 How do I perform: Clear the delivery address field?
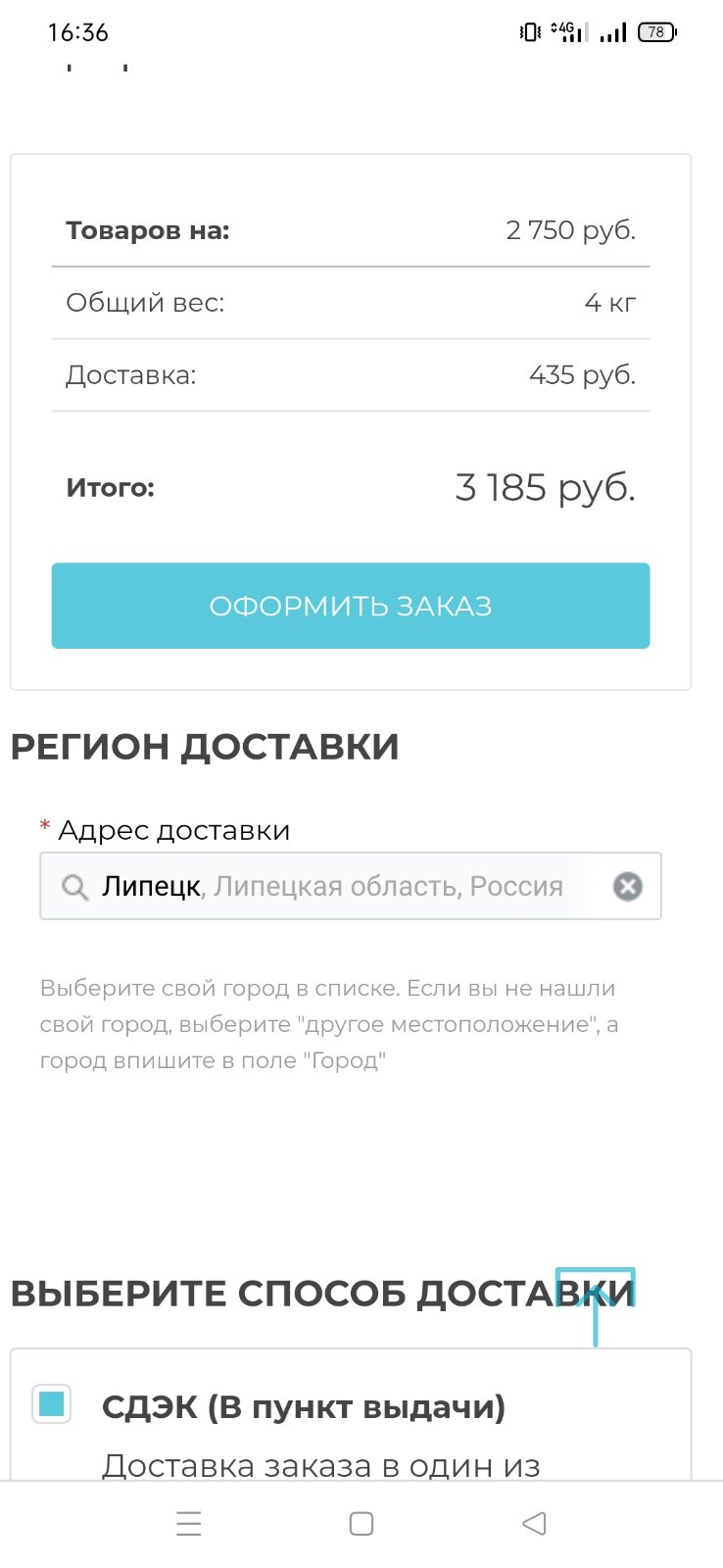point(628,887)
